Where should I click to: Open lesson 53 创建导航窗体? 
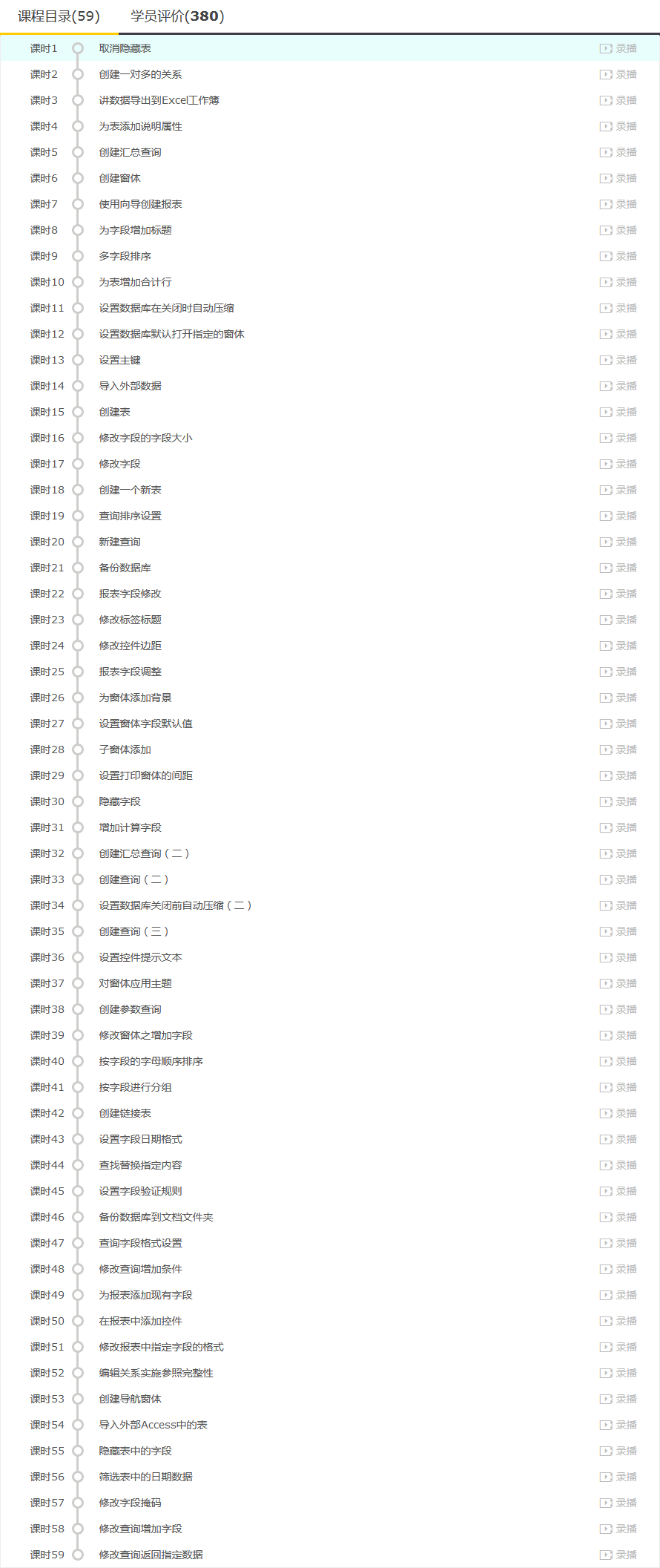coord(130,1399)
